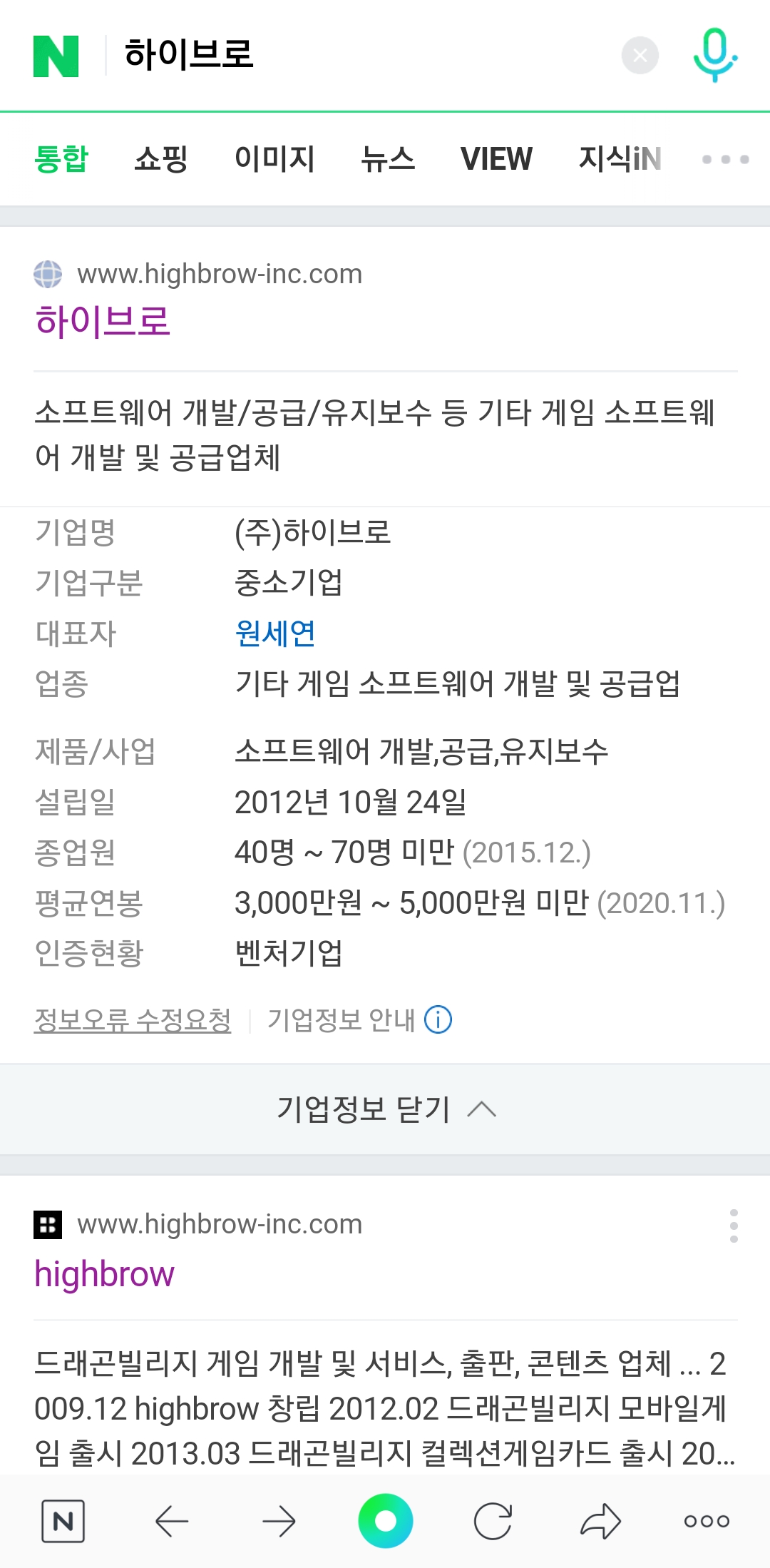Switch to the 이미지 tab

274,158
